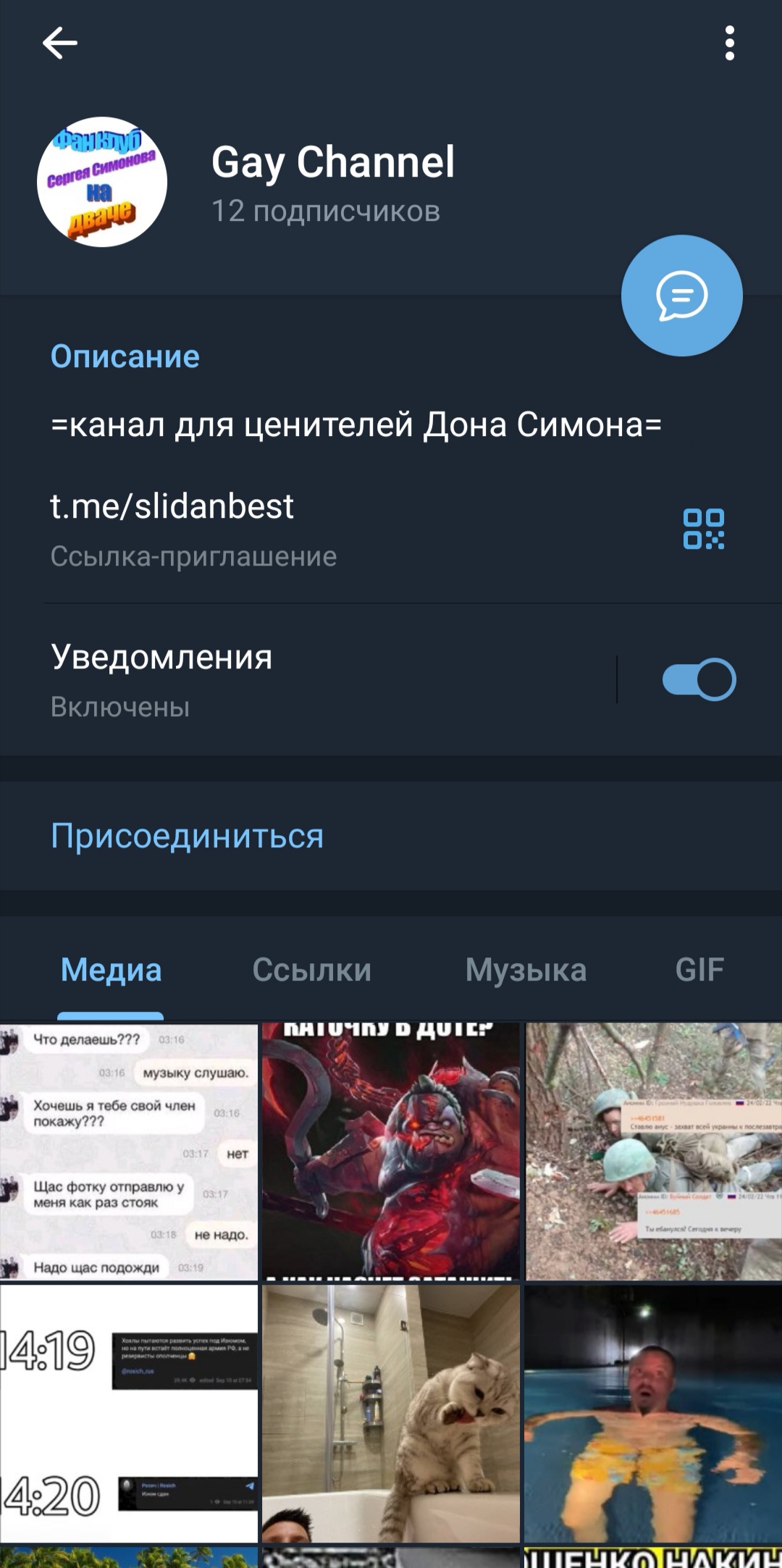Tap the t.me/slidanbest invite link
Image resolution: width=782 pixels, height=1568 pixels.
(172, 506)
